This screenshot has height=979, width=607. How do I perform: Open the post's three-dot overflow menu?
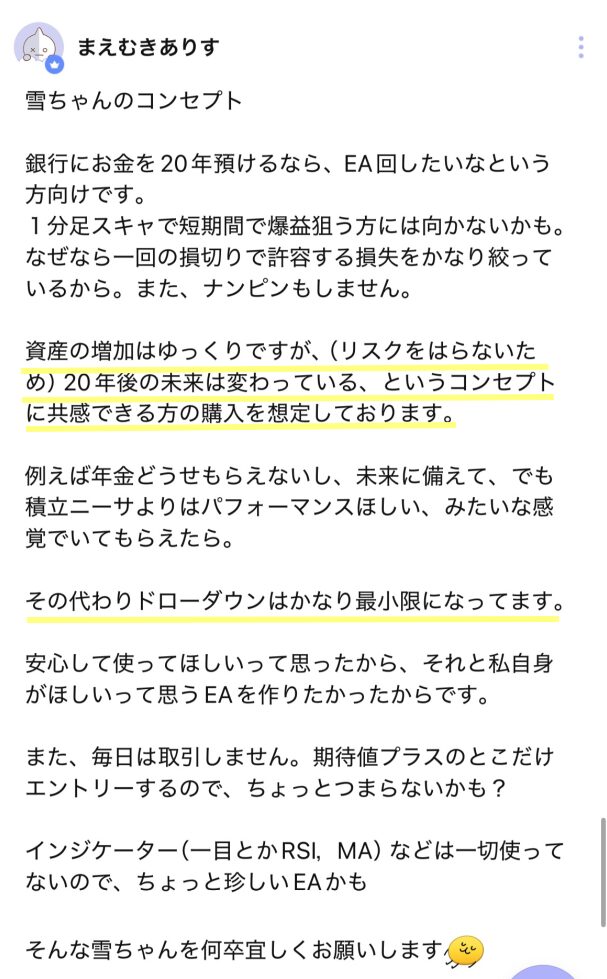coord(581,47)
